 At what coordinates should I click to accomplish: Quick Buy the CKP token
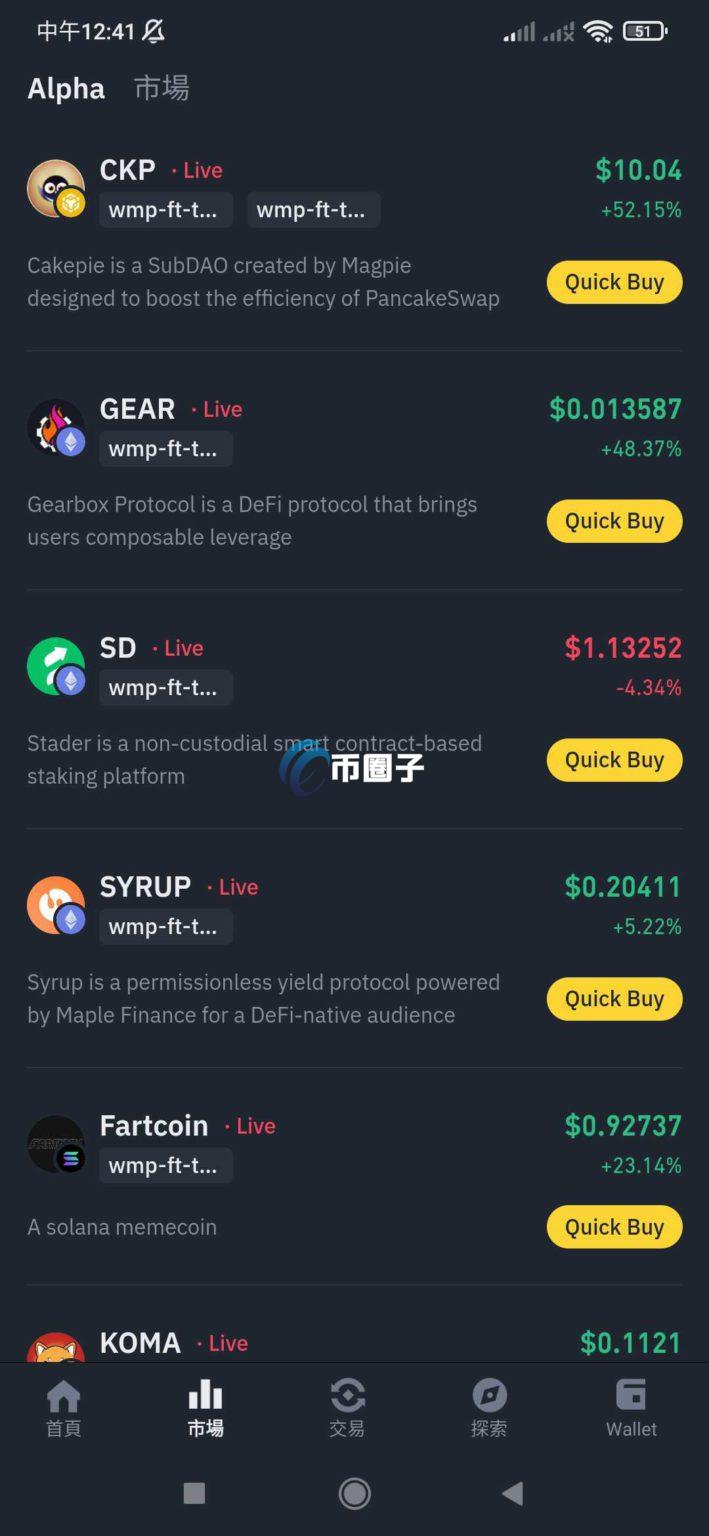[x=614, y=282]
